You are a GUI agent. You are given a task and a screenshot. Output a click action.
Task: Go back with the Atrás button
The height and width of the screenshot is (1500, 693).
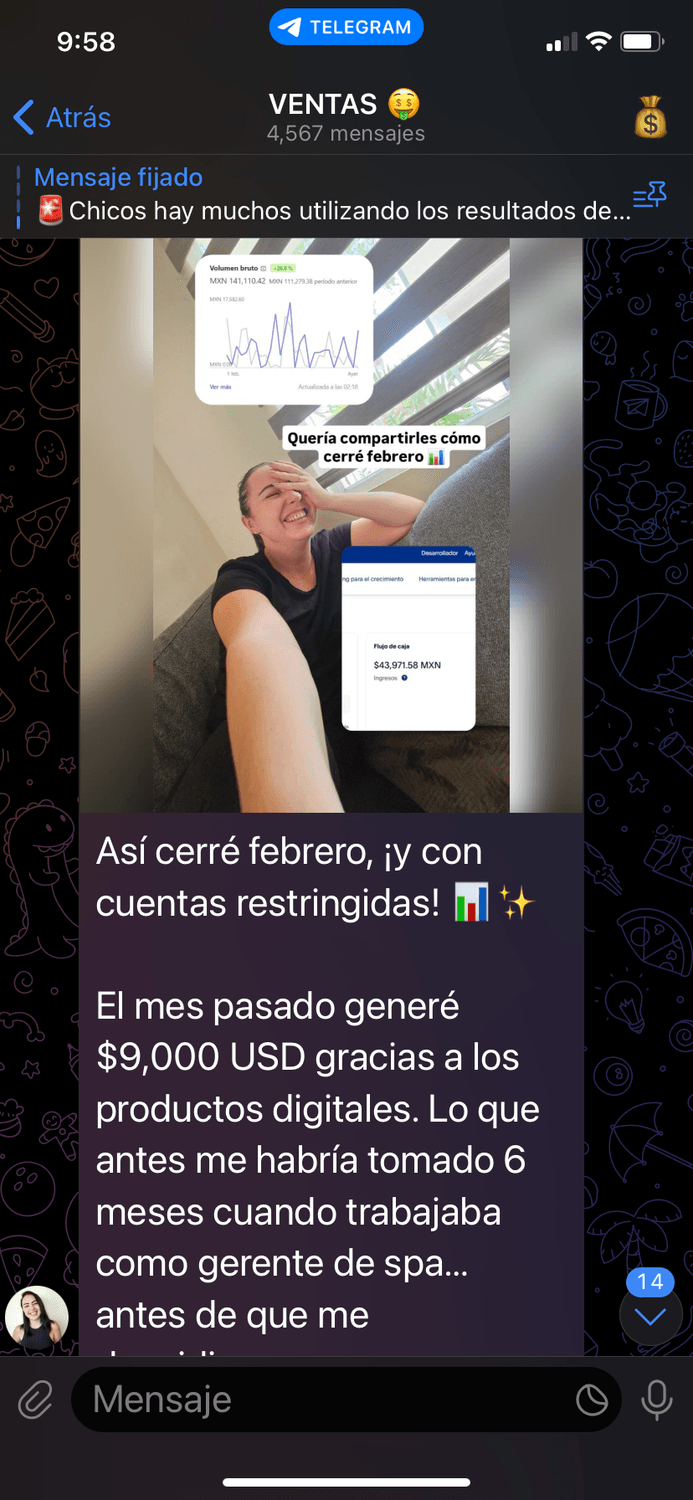tap(62, 118)
